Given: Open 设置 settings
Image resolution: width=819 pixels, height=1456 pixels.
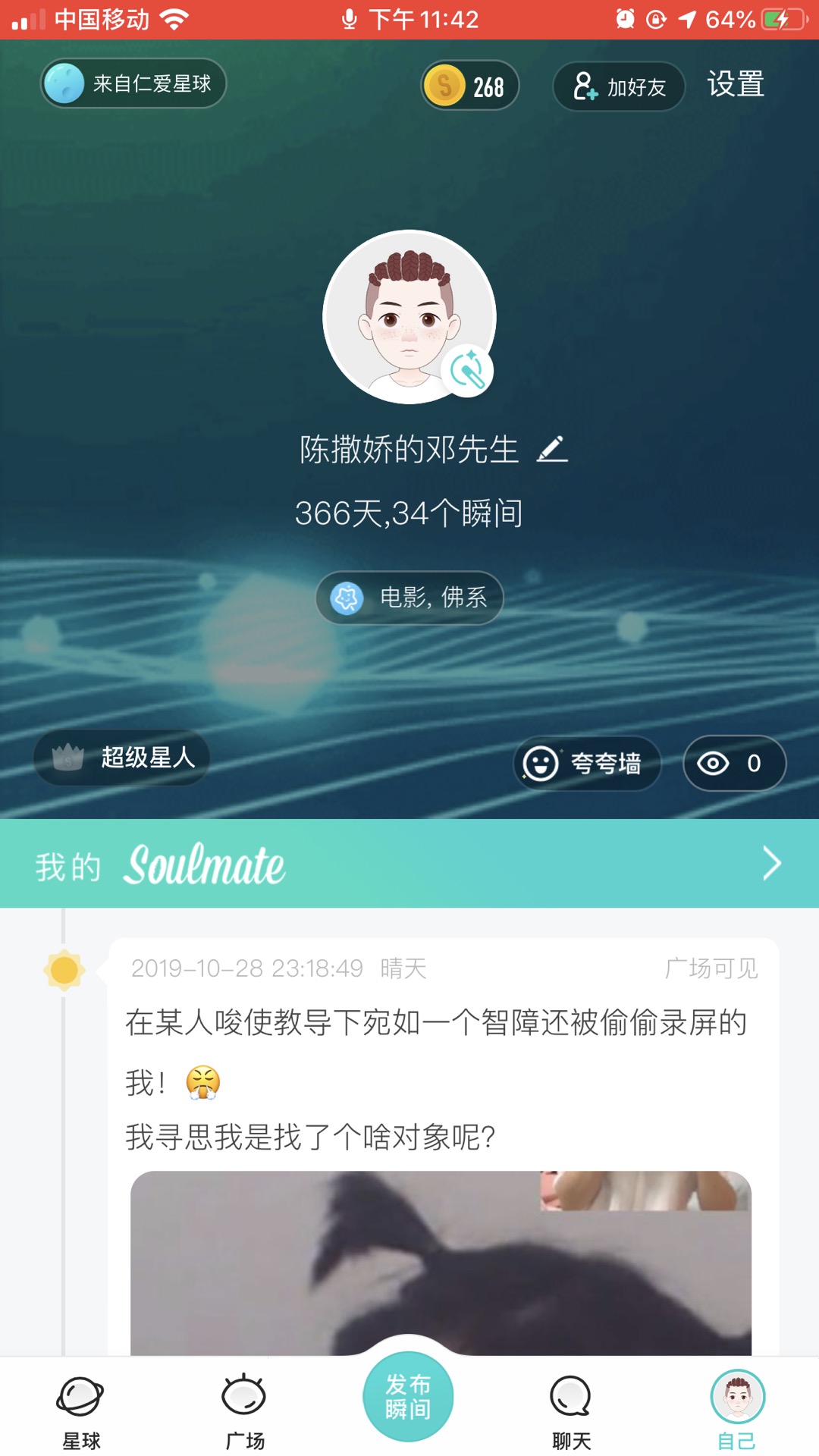Looking at the screenshot, I should pyautogui.click(x=736, y=84).
